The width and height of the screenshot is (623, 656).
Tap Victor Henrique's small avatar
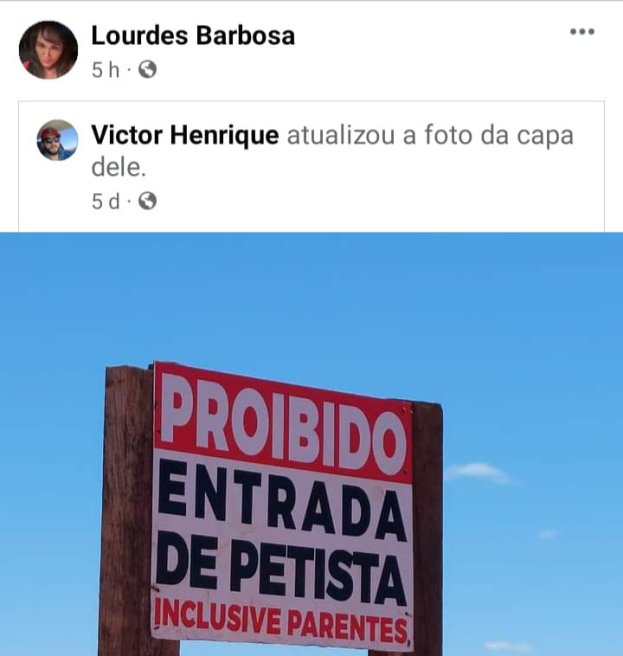pos(57,141)
